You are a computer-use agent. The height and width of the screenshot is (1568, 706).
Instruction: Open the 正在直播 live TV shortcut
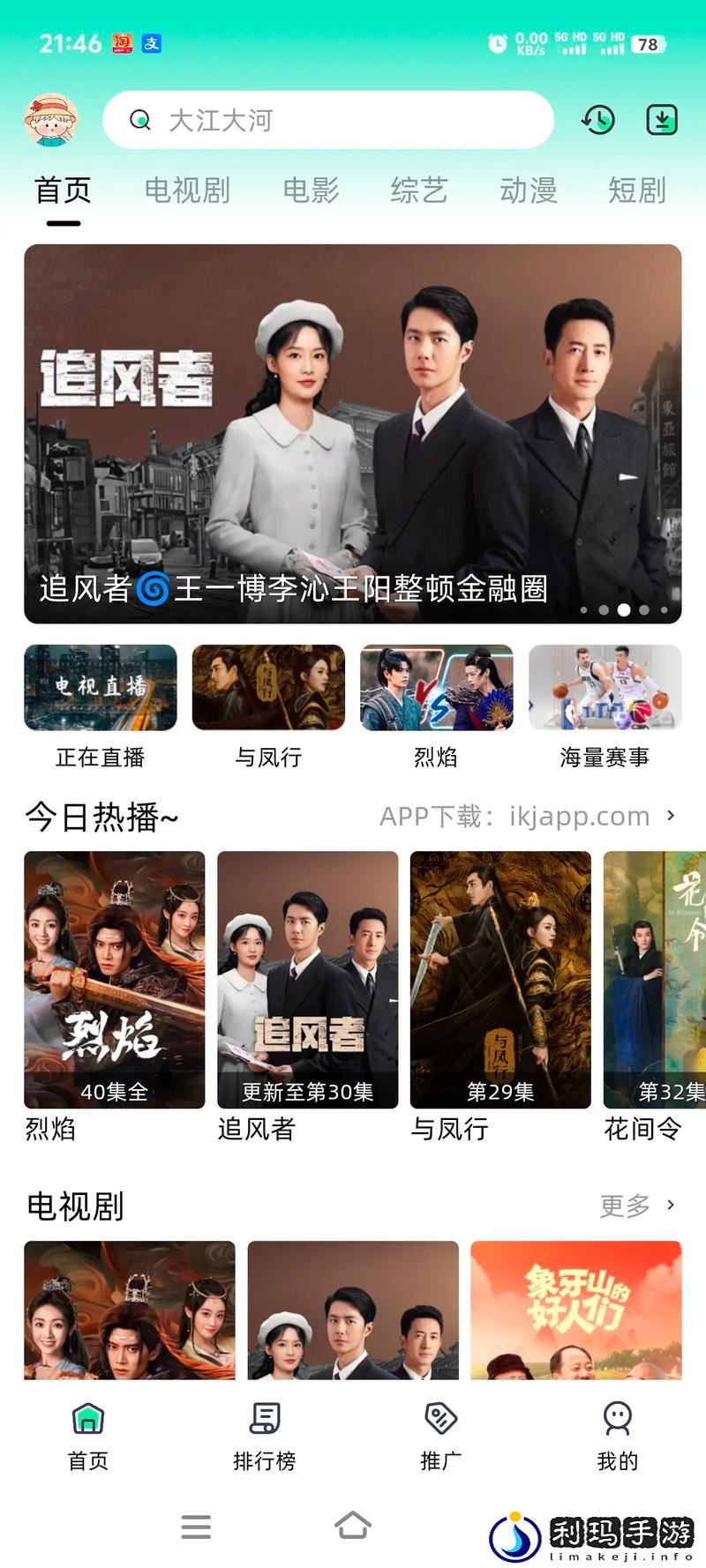[101, 707]
